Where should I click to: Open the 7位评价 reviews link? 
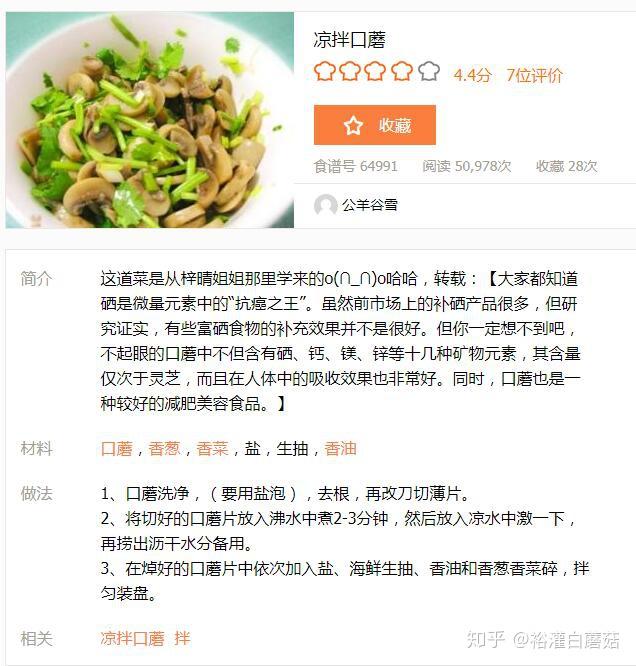(534, 75)
